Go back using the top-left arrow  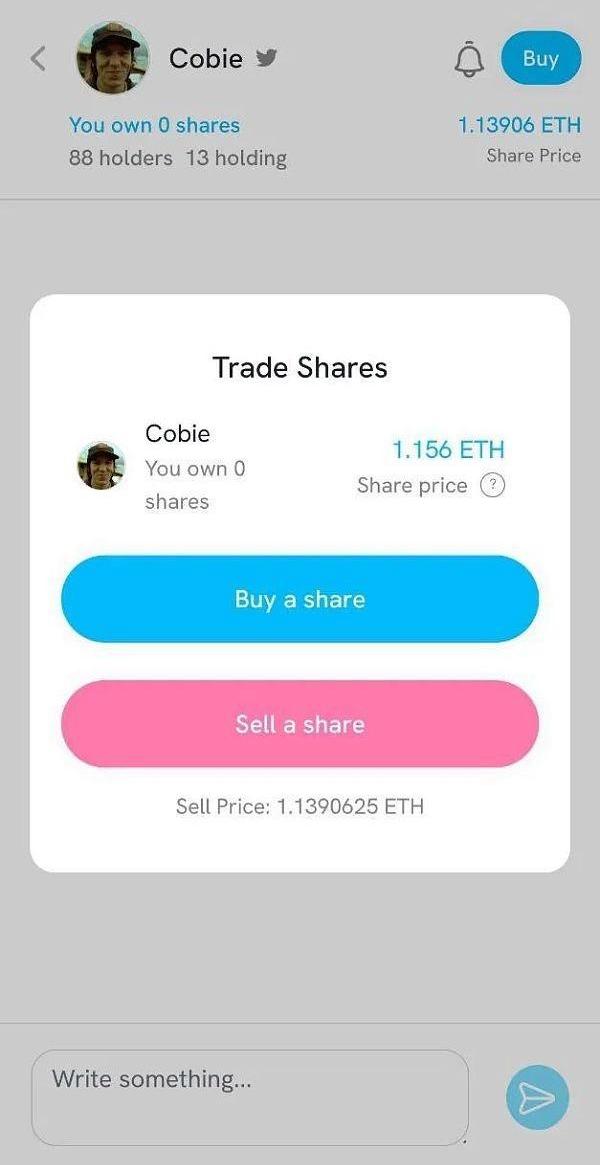coord(38,59)
